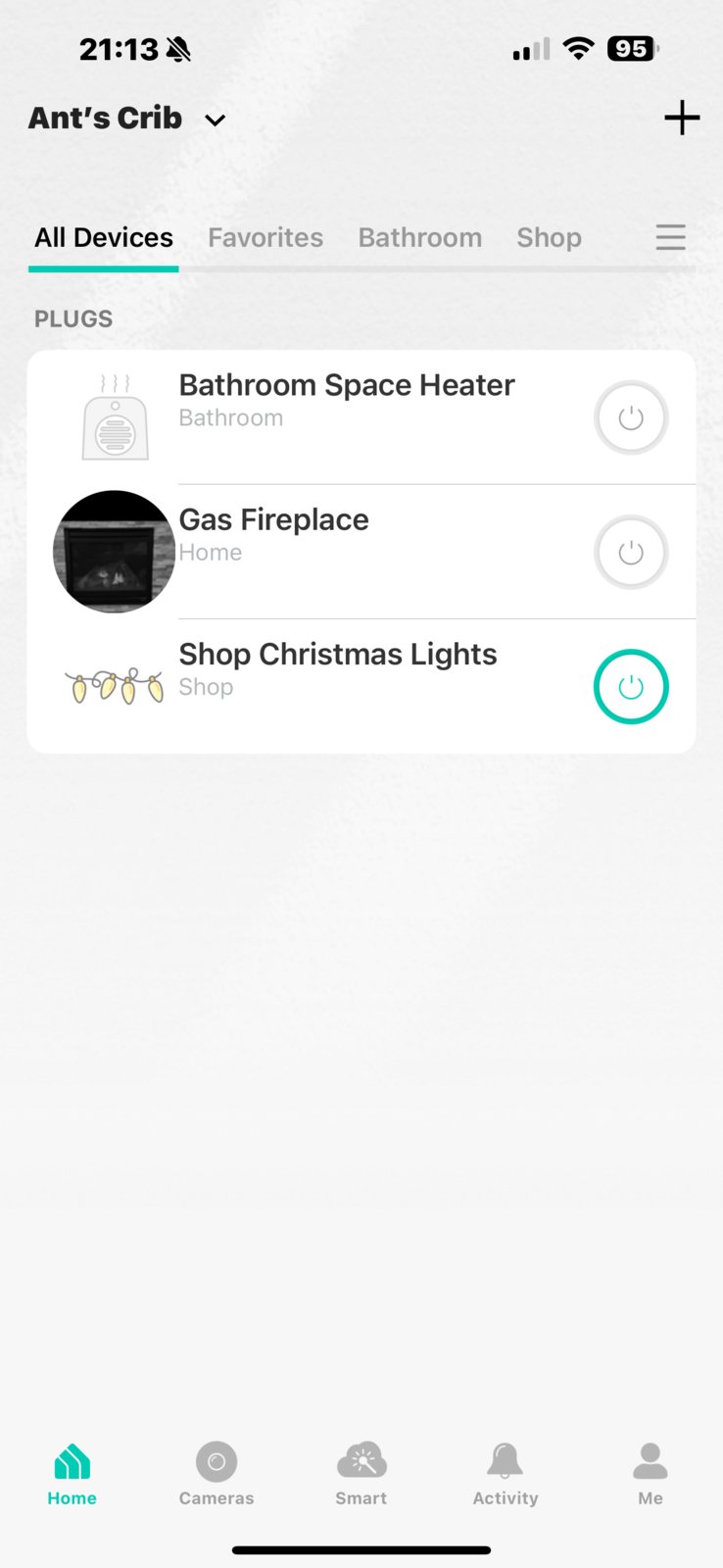
Task: Go to the Cameras tab
Action: [217, 1474]
